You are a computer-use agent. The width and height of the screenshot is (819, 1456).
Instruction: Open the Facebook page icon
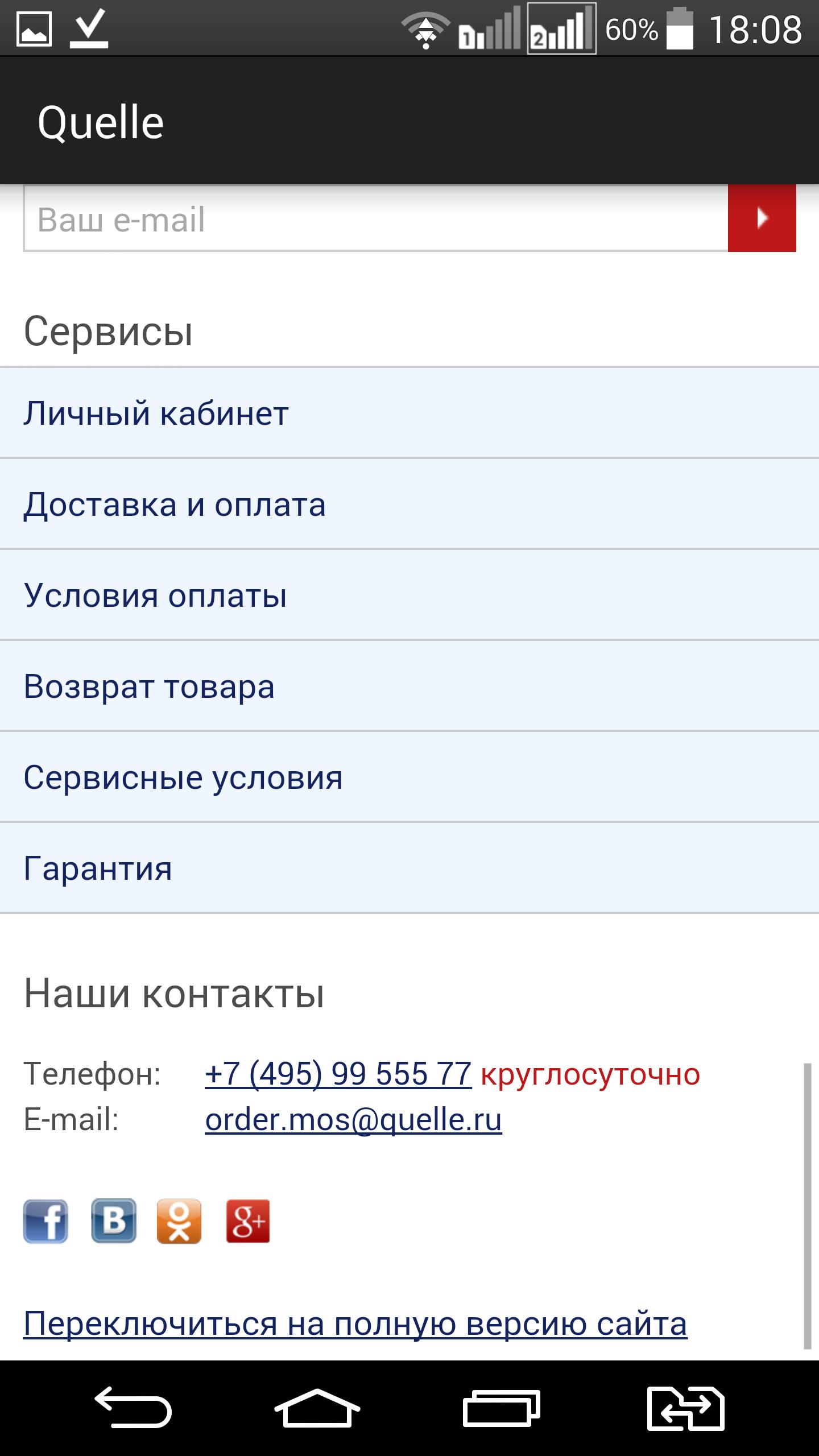[45, 1221]
